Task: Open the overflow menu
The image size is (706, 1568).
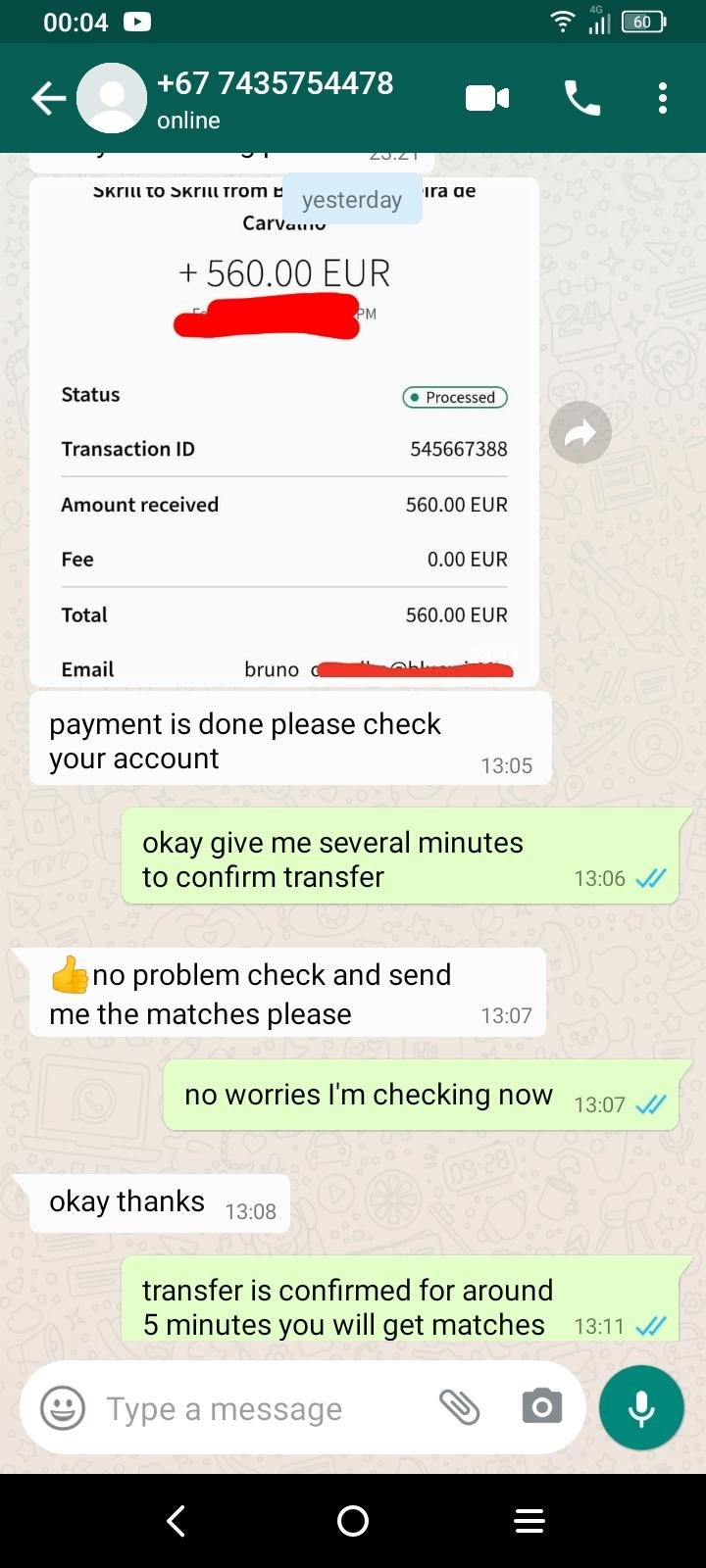Action: click(663, 98)
